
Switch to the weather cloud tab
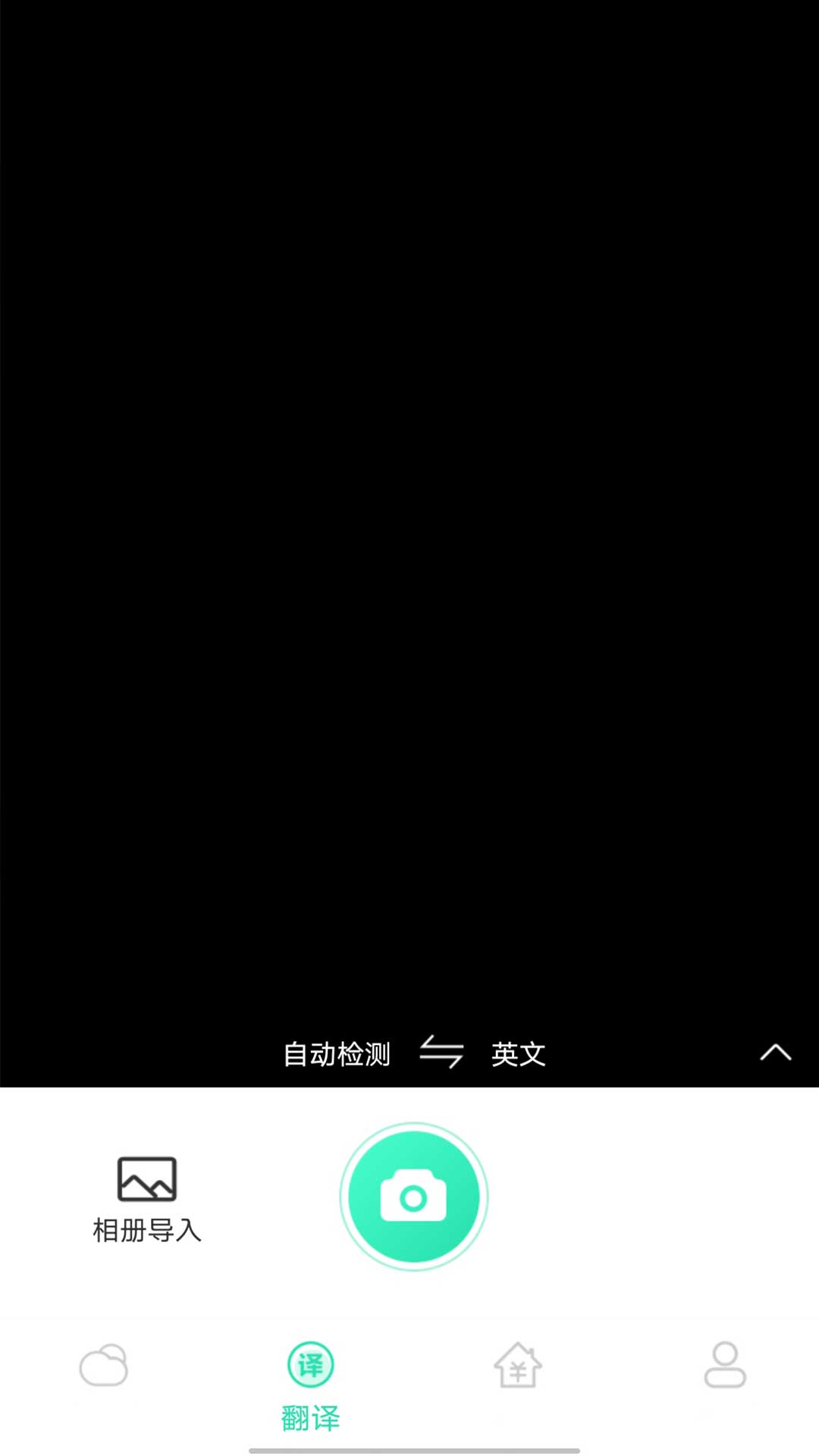[104, 1365]
